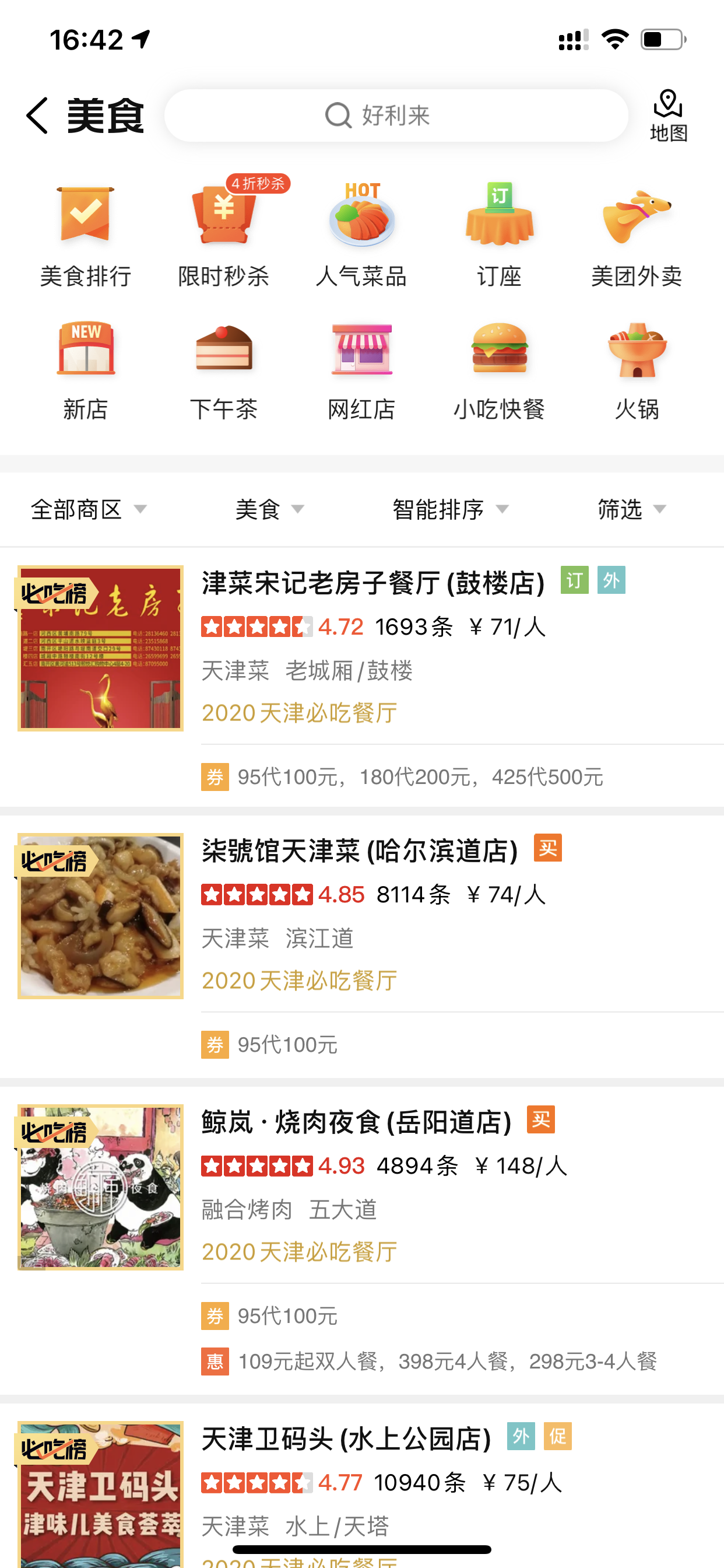The image size is (724, 1568).
Task: Browse 人气菜品 popular dishes
Action: coord(361,236)
